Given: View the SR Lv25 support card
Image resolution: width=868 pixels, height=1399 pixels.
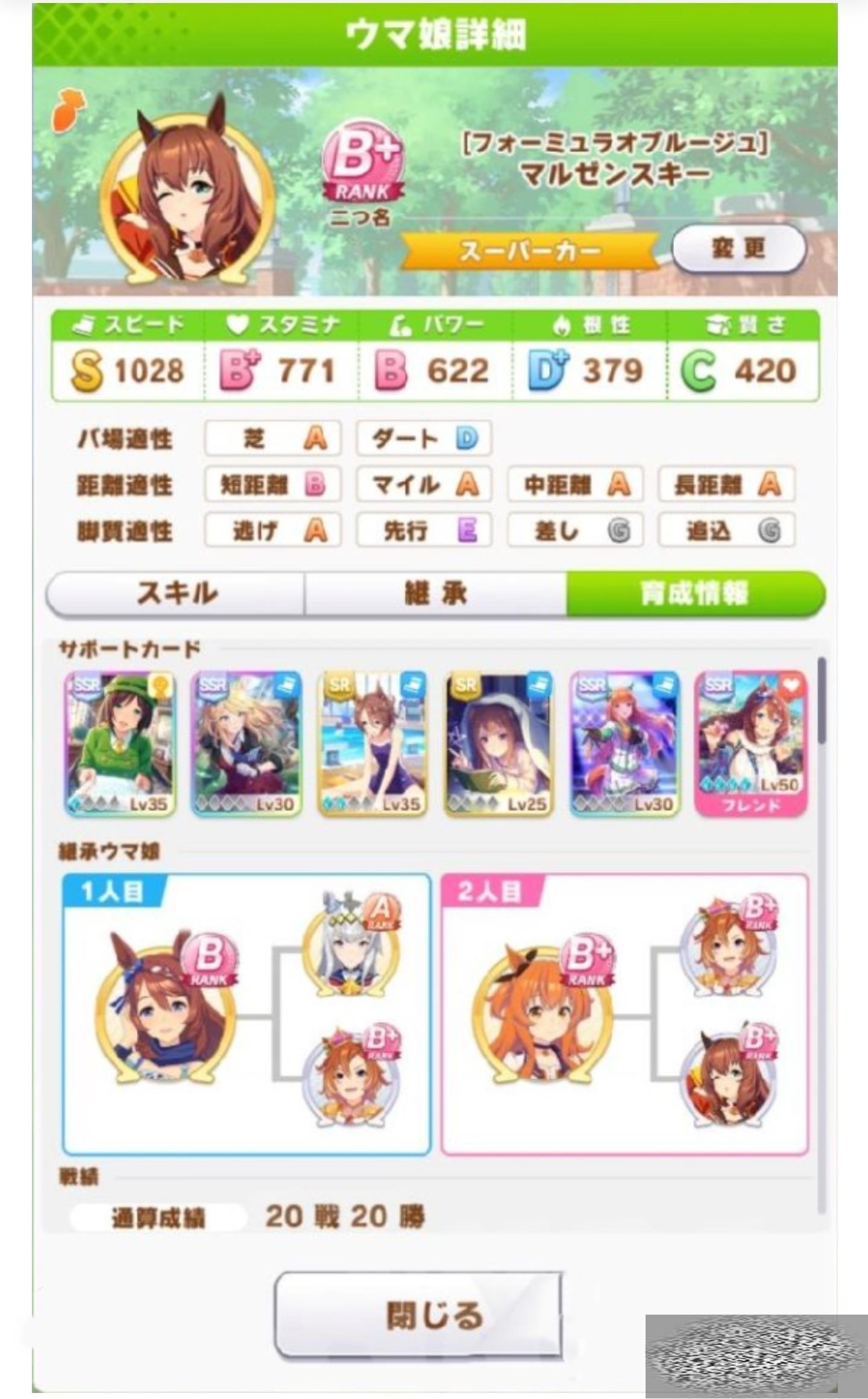Looking at the screenshot, I should tap(498, 744).
